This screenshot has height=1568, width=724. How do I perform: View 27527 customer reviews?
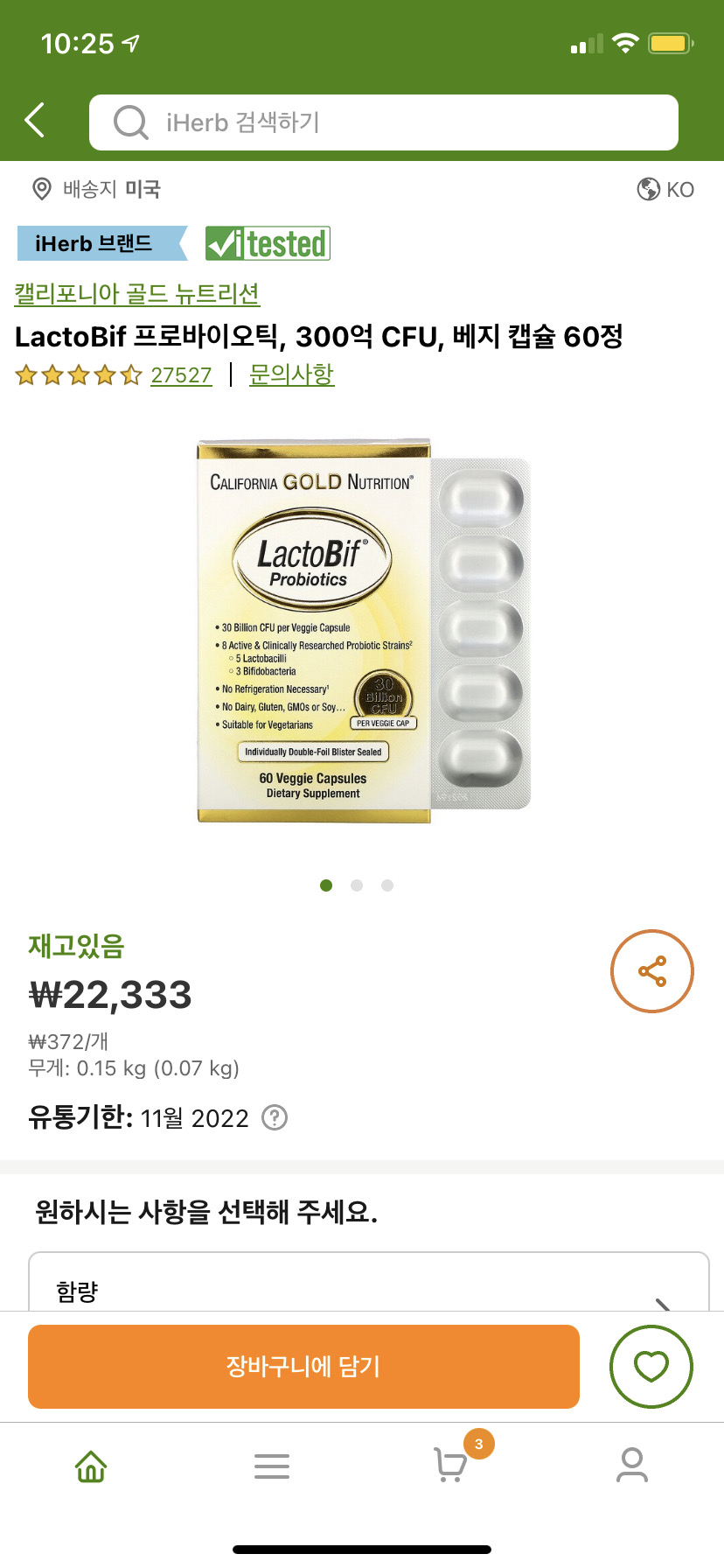pyautogui.click(x=182, y=375)
